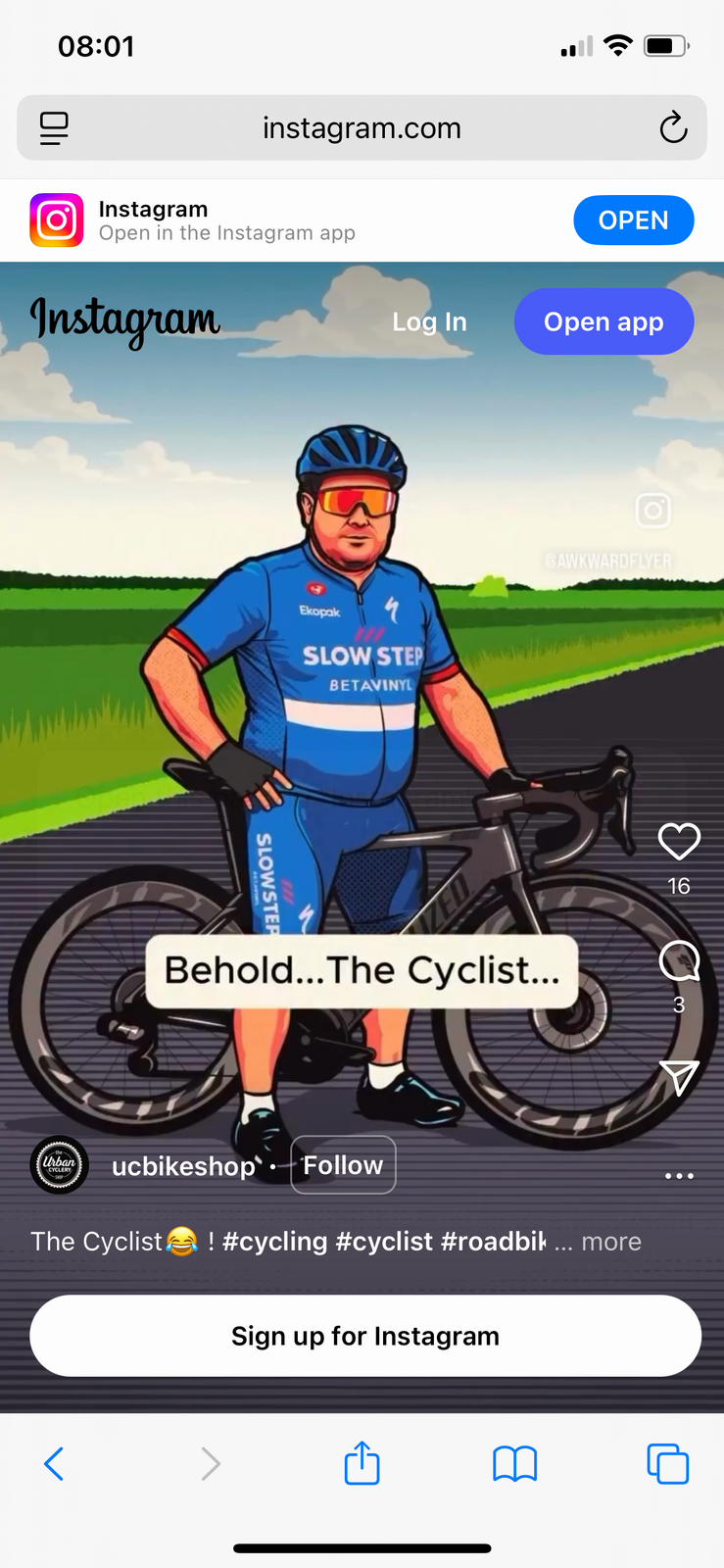This screenshot has height=1568, width=724.
Task: Expand the caption with more
Action: pos(610,1242)
